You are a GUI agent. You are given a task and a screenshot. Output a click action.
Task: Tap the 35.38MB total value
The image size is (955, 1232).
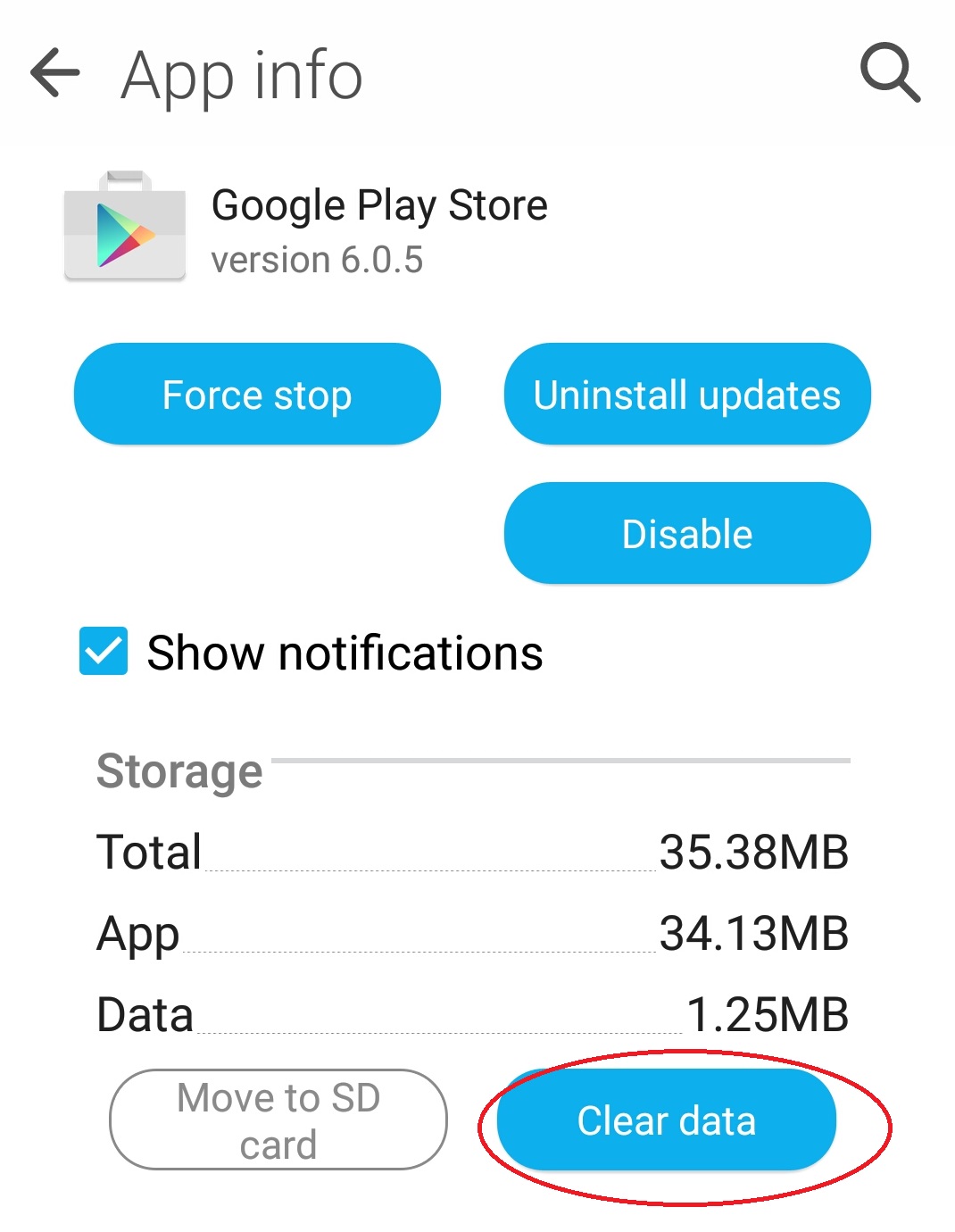click(756, 851)
